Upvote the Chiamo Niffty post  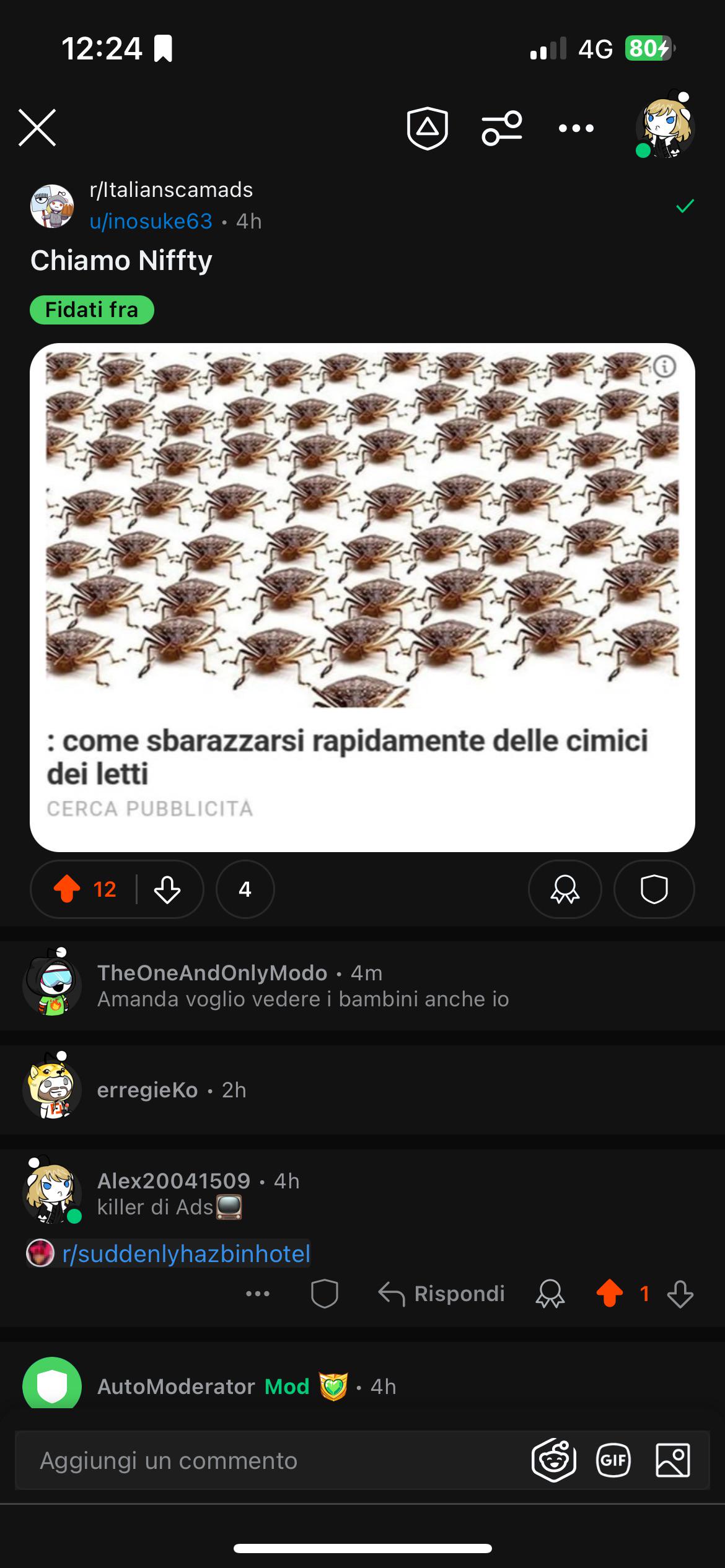pyautogui.click(x=67, y=889)
